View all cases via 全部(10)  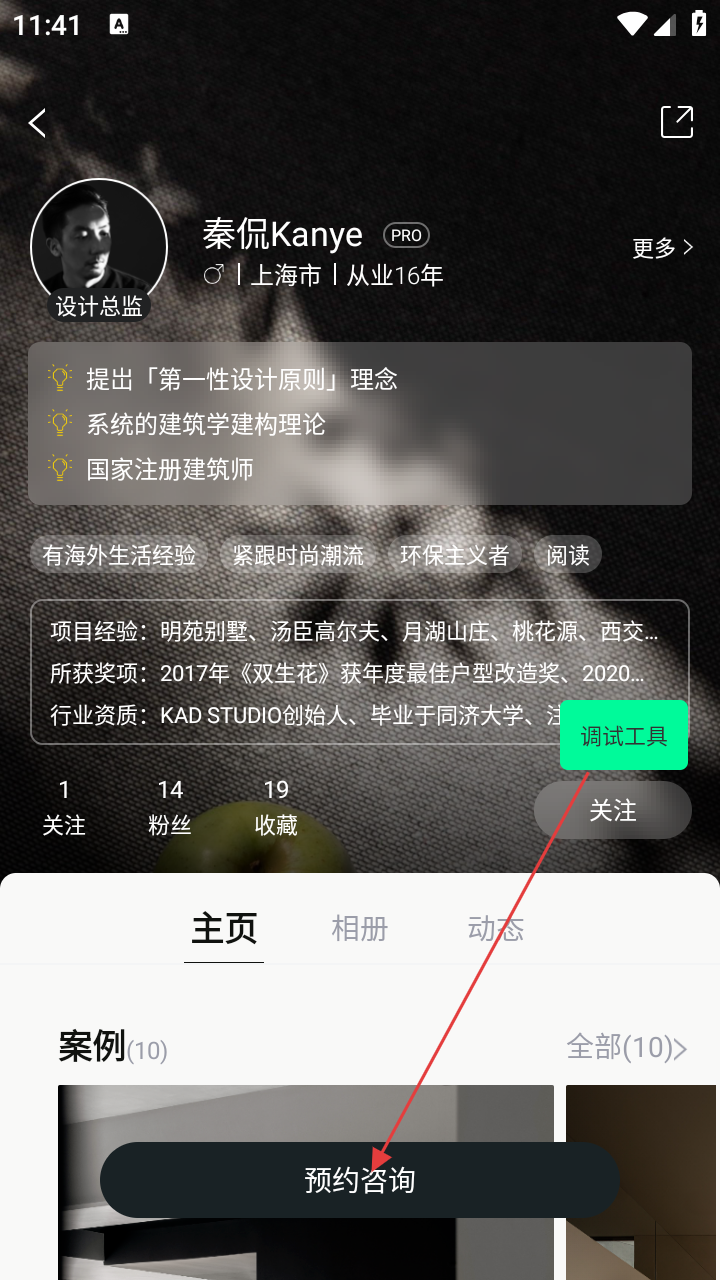point(626,1047)
